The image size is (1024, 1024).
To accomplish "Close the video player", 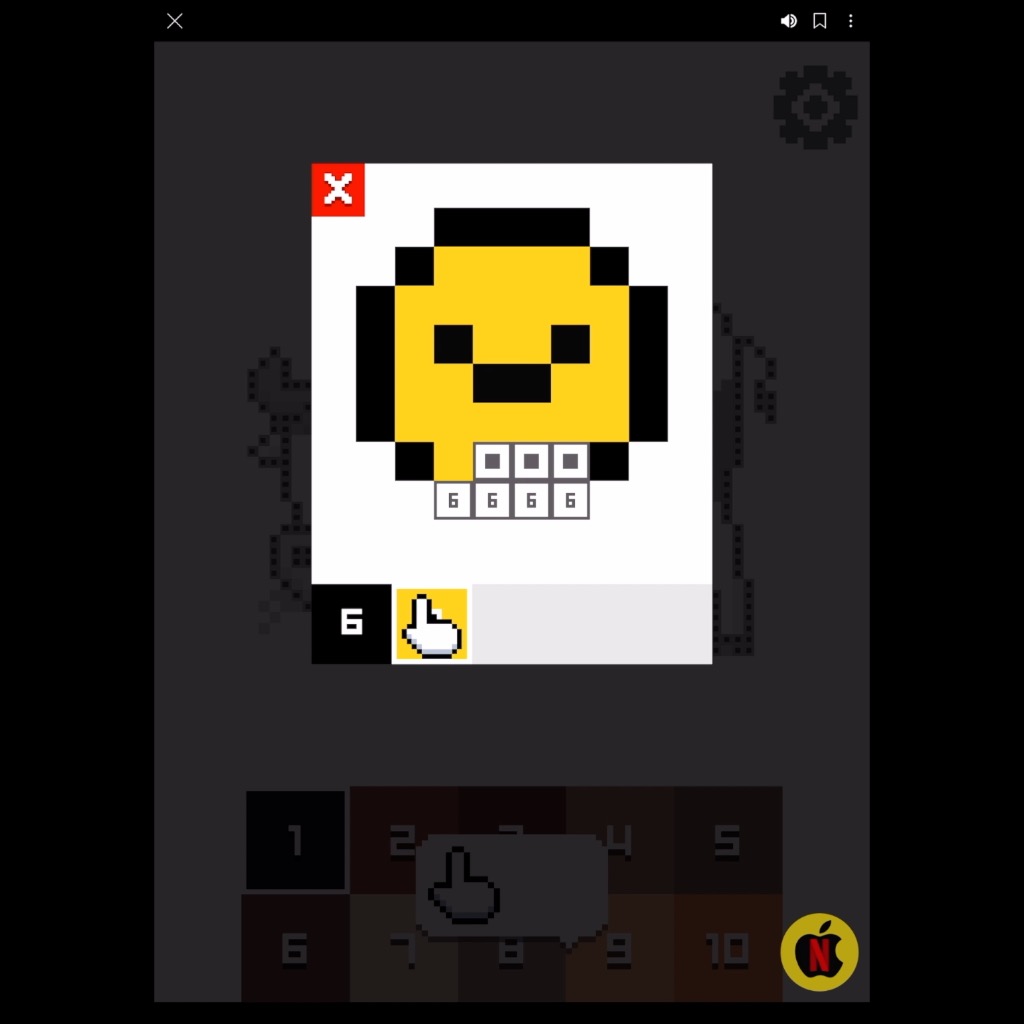I will pos(175,21).
